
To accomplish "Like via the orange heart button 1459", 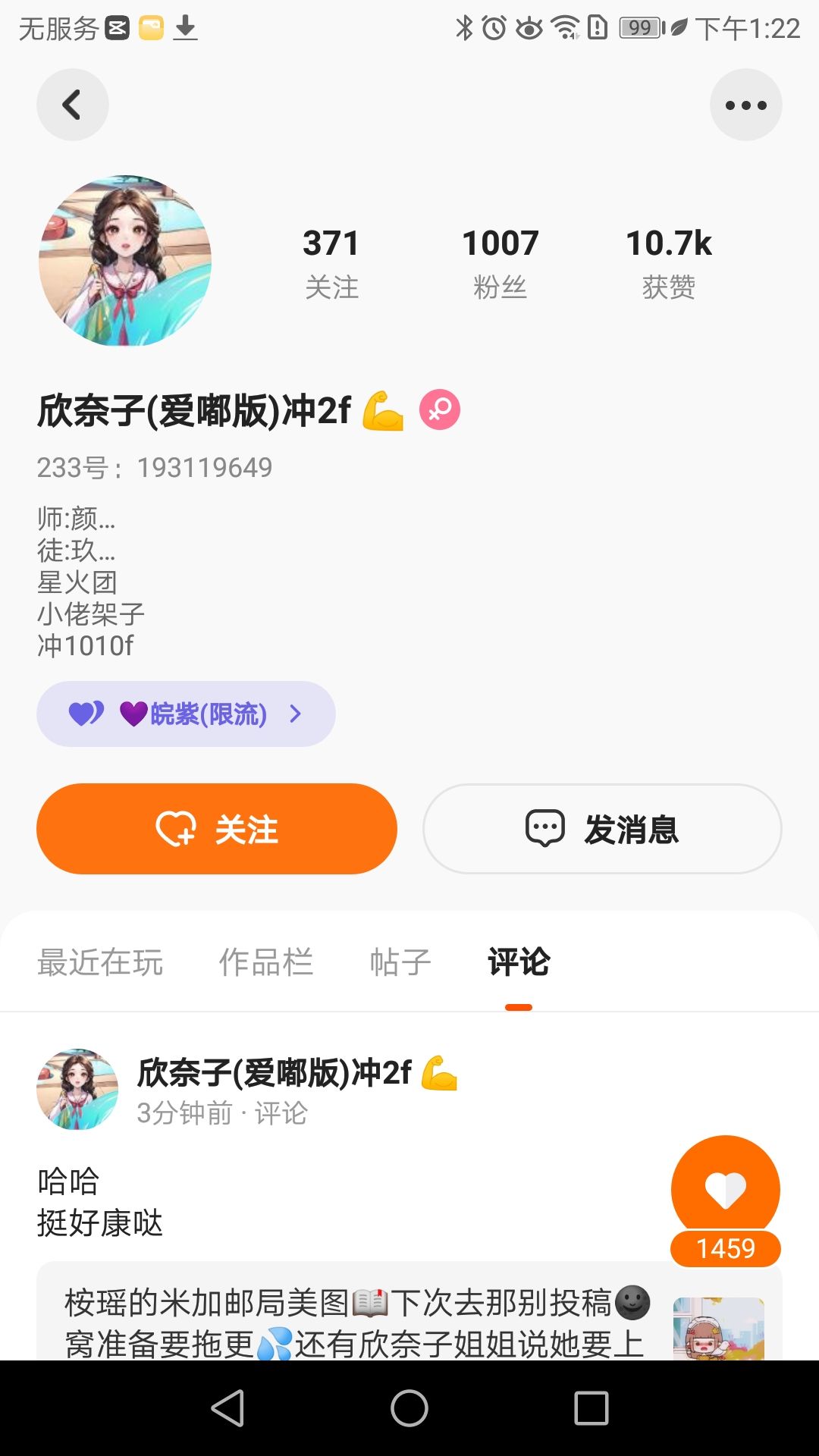I will [725, 1189].
